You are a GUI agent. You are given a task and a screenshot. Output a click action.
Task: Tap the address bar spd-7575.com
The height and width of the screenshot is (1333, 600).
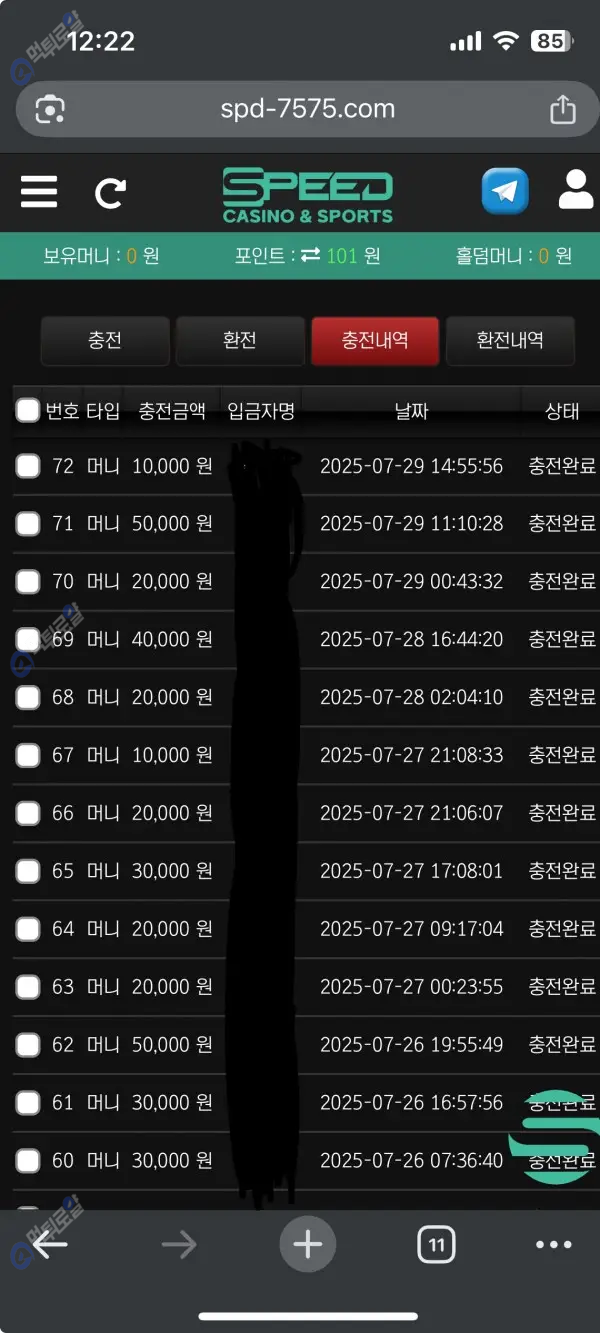pos(307,109)
